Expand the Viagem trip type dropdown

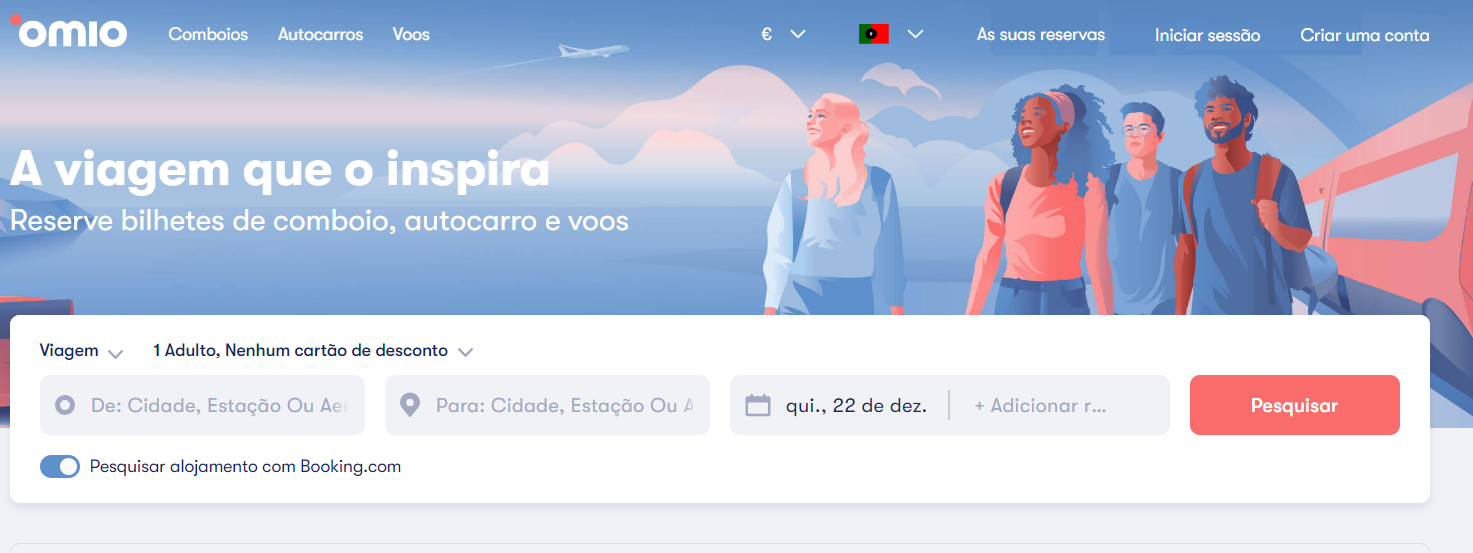coord(81,351)
